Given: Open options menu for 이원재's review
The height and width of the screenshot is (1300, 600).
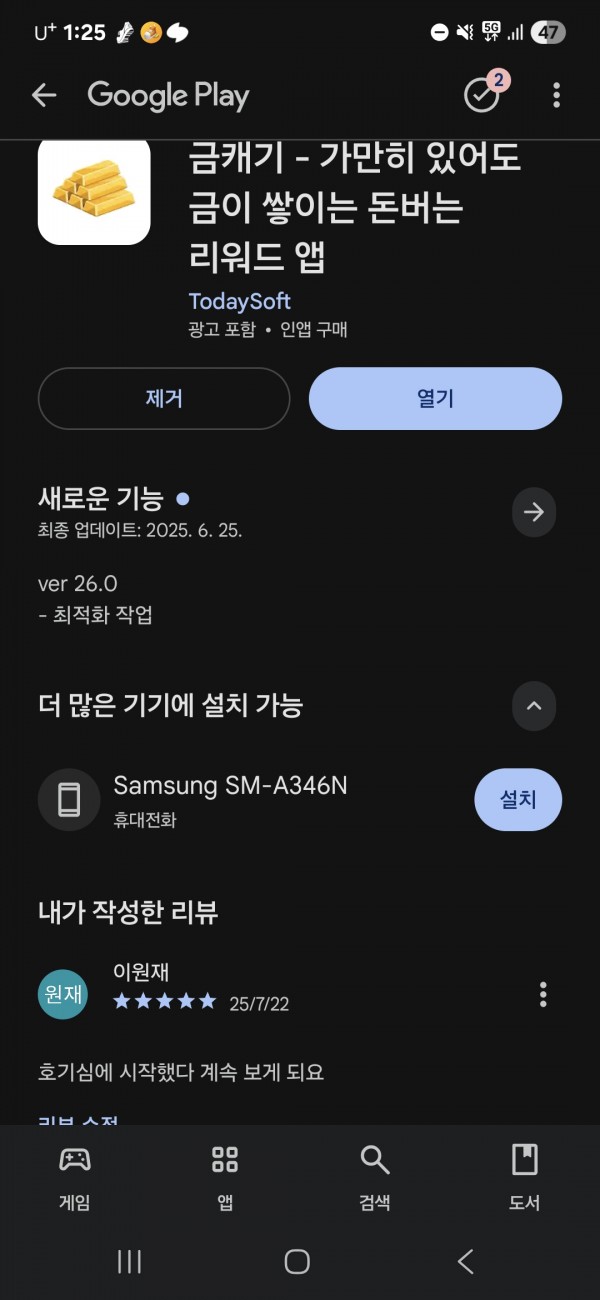Looking at the screenshot, I should (543, 994).
